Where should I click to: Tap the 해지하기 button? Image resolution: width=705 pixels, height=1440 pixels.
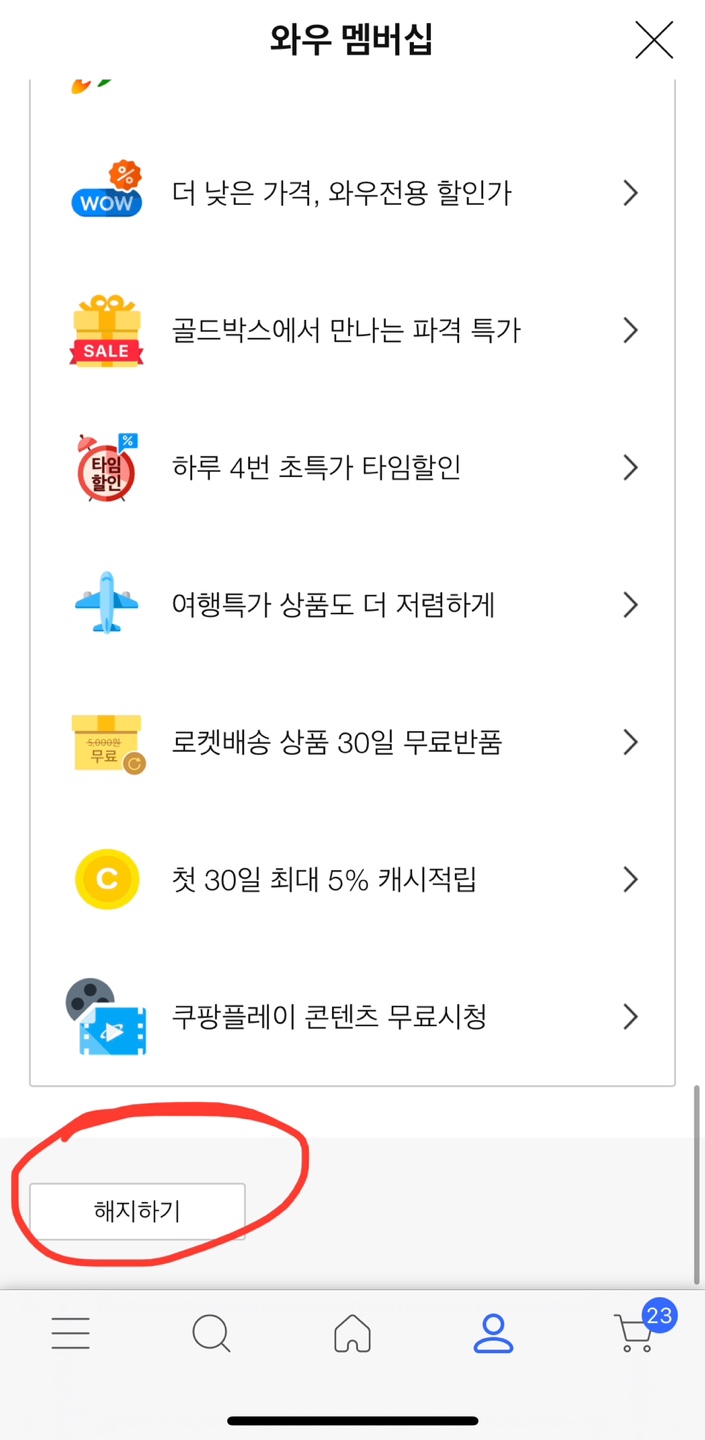point(137,1211)
